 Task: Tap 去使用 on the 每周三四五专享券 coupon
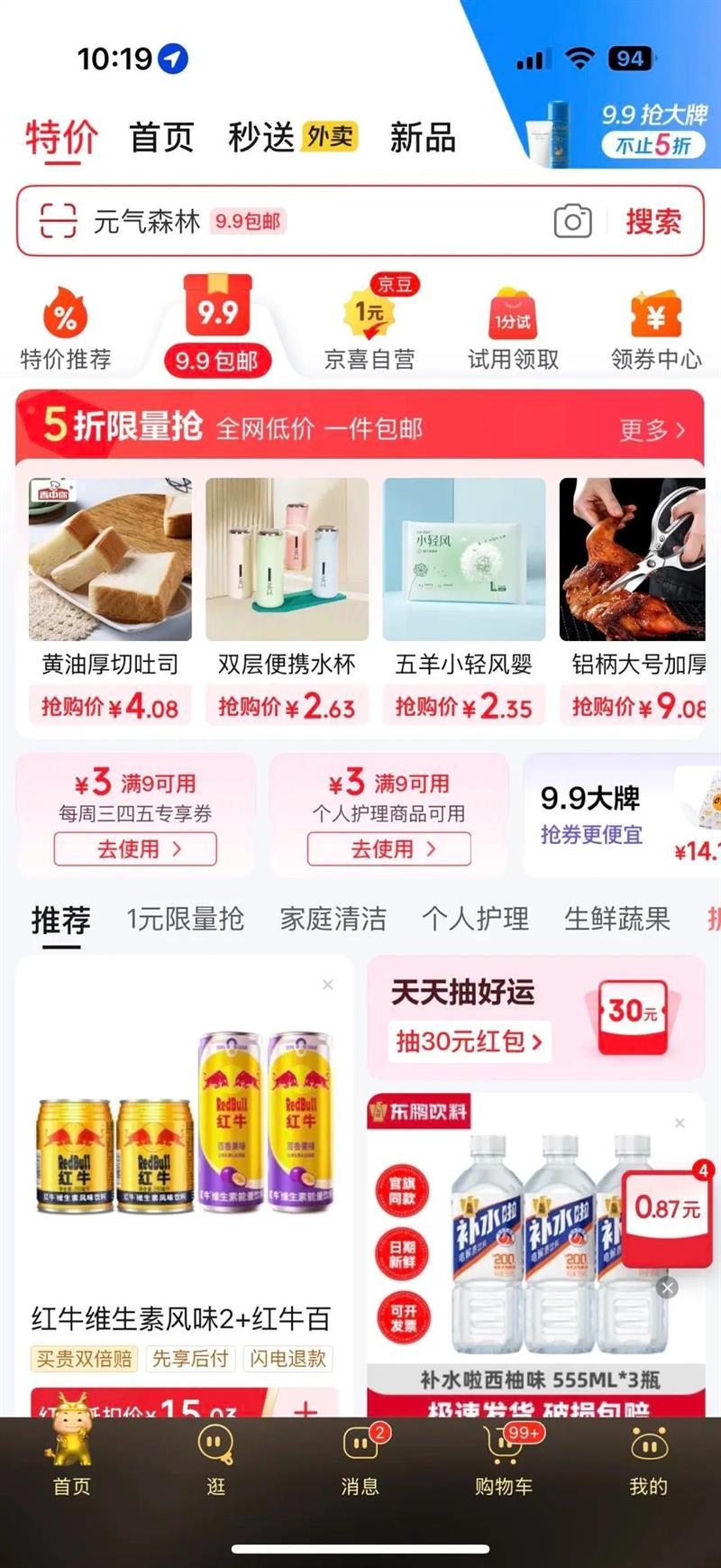pos(135,848)
